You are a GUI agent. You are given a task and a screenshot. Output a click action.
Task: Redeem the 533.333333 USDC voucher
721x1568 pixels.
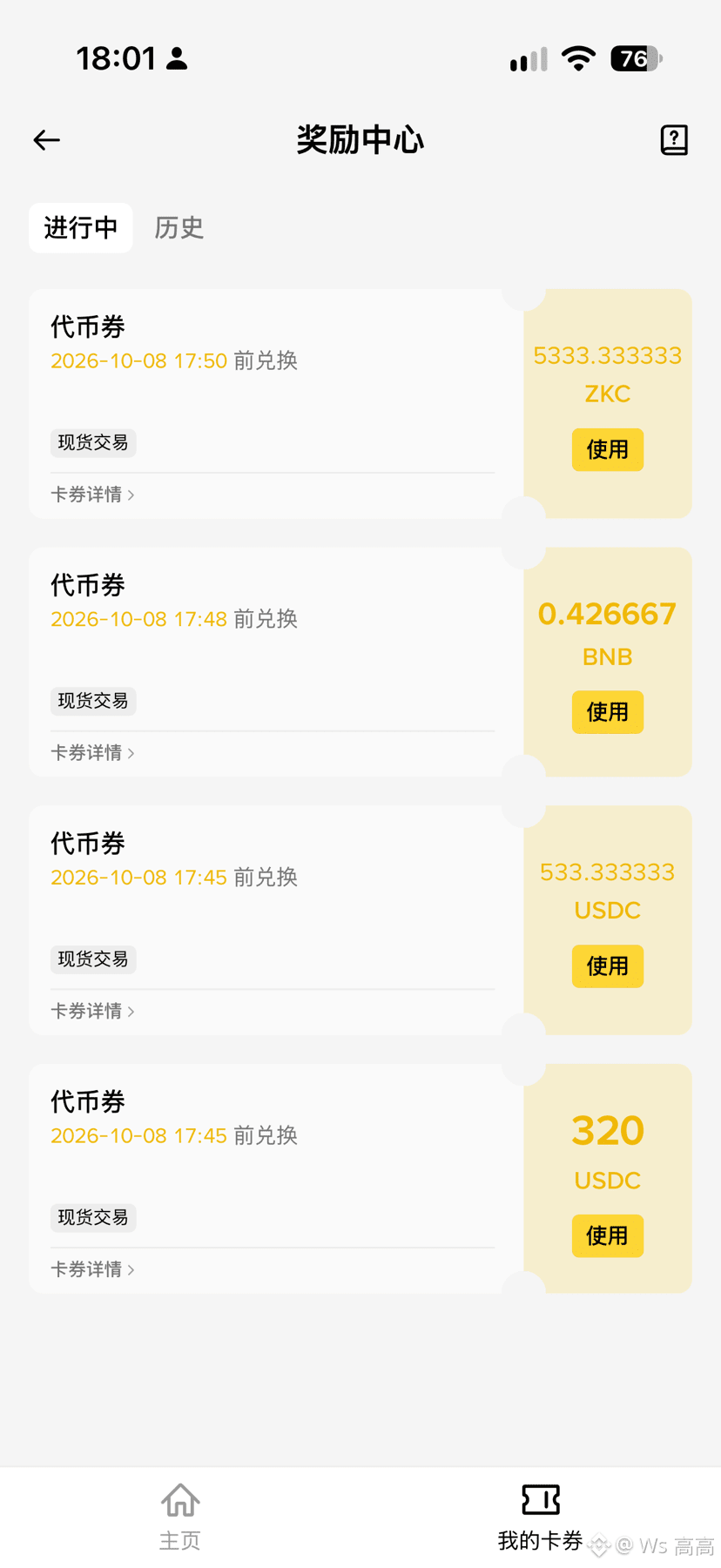click(608, 966)
